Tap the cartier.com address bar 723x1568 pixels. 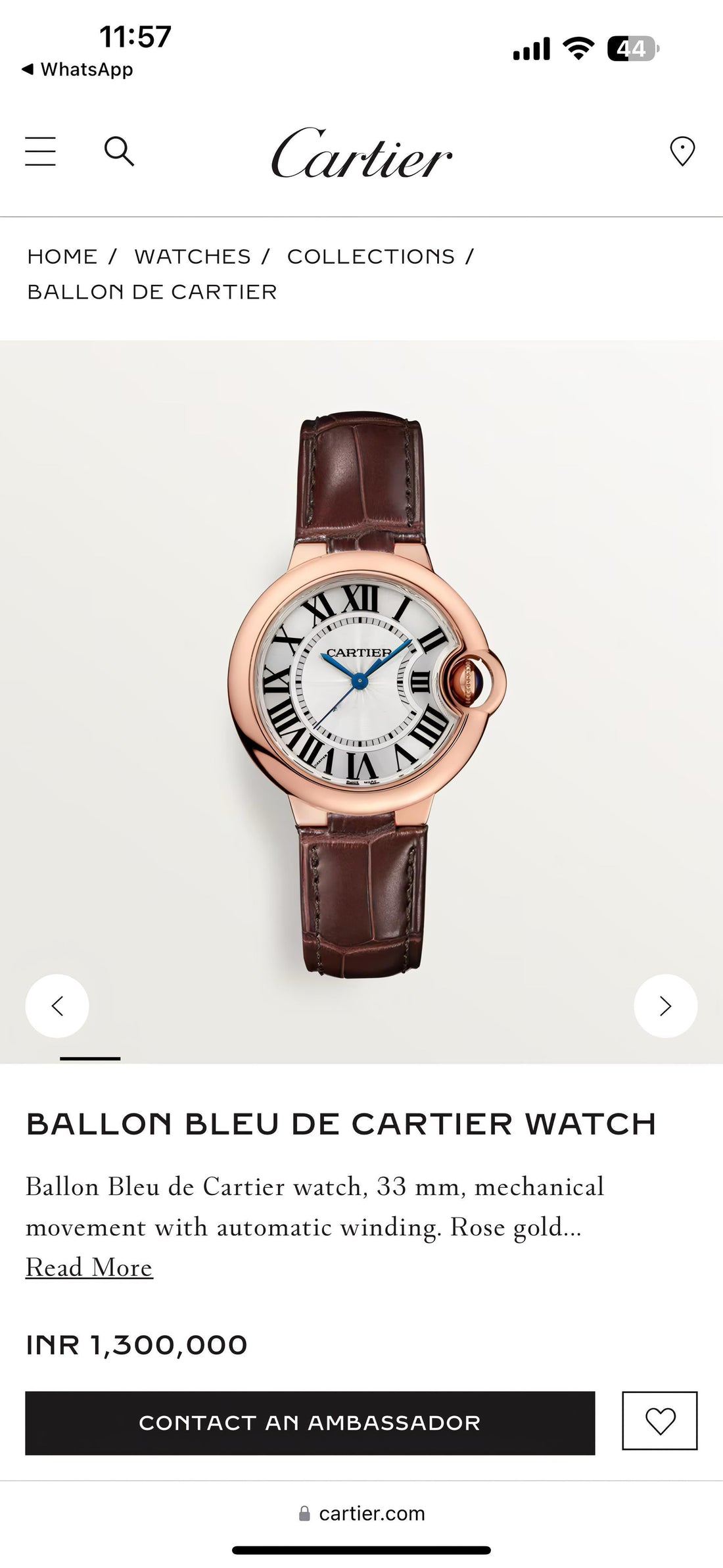click(x=361, y=1513)
